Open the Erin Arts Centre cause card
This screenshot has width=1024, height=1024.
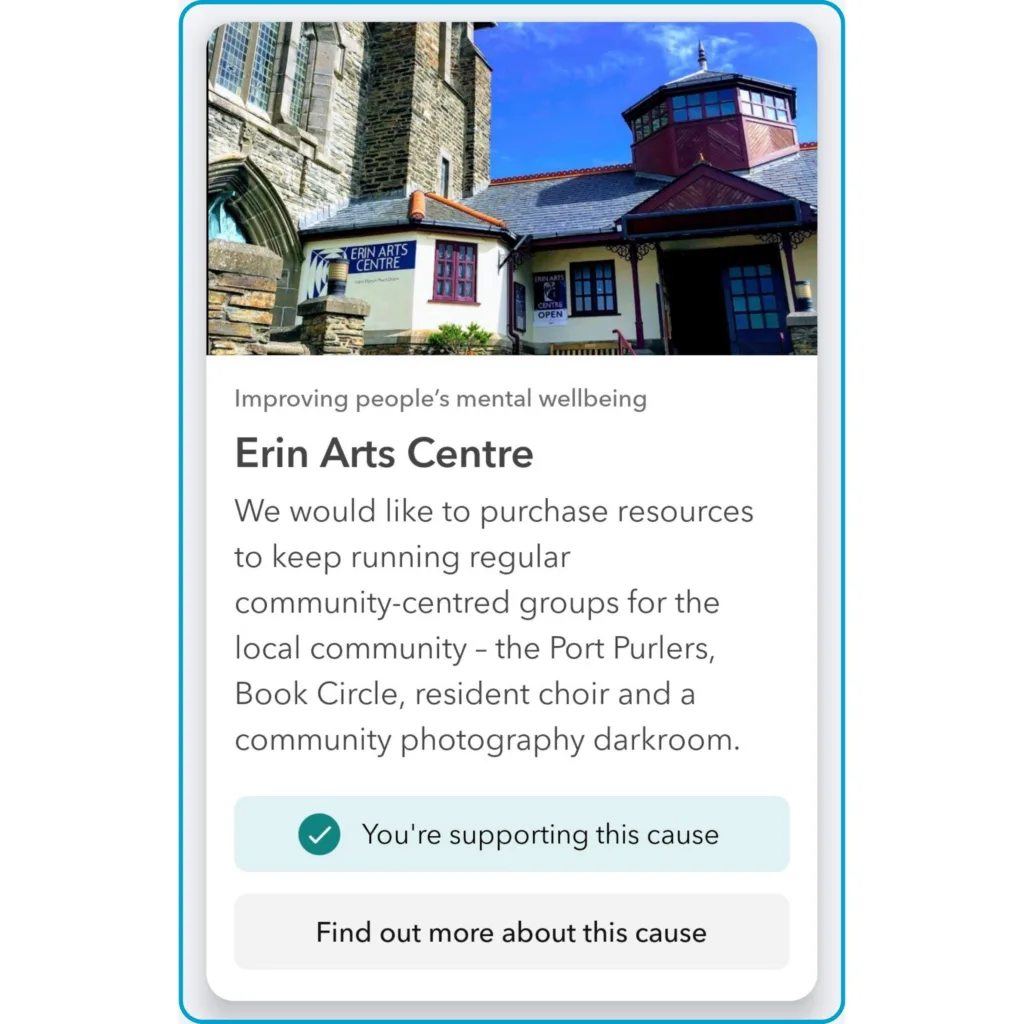coord(384,454)
